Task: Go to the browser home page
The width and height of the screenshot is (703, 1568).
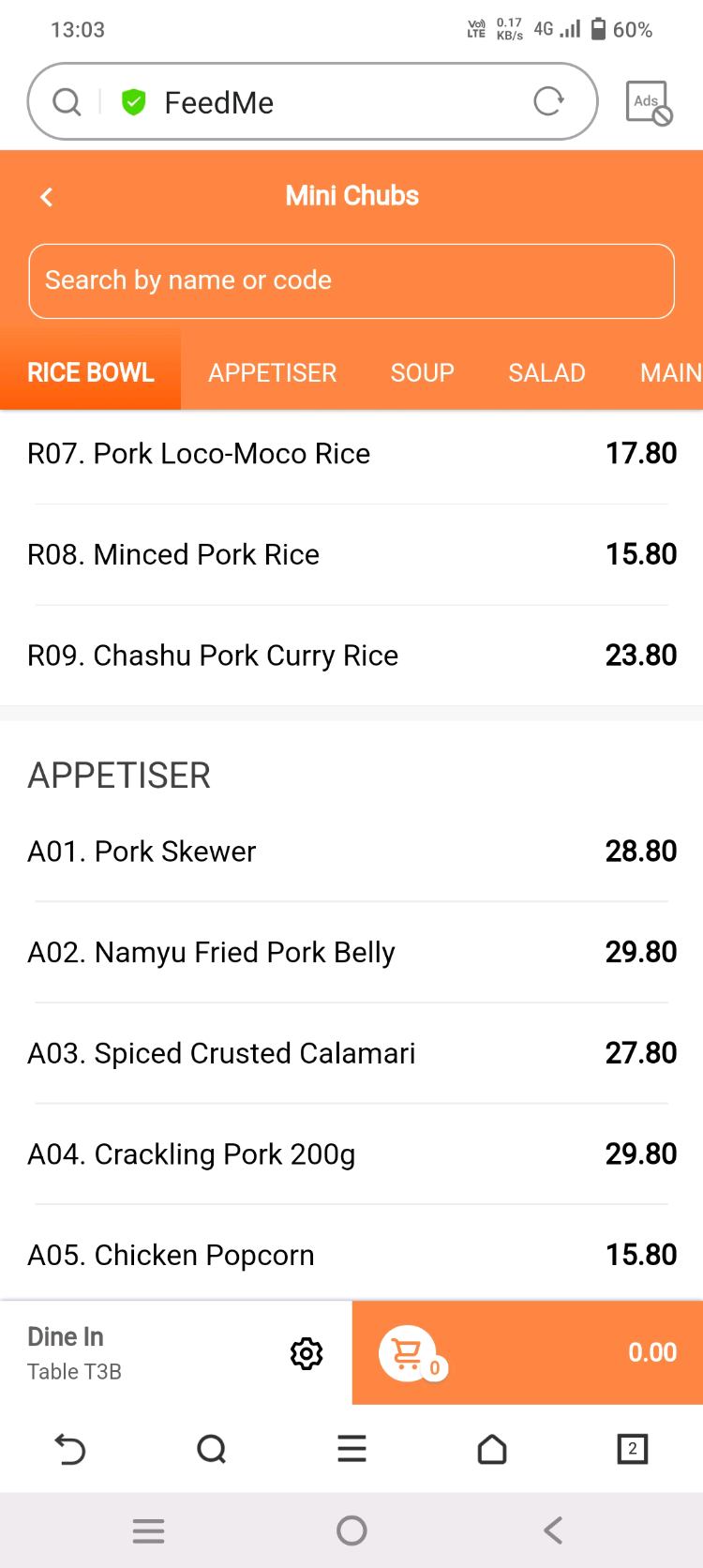Action: click(x=492, y=1450)
